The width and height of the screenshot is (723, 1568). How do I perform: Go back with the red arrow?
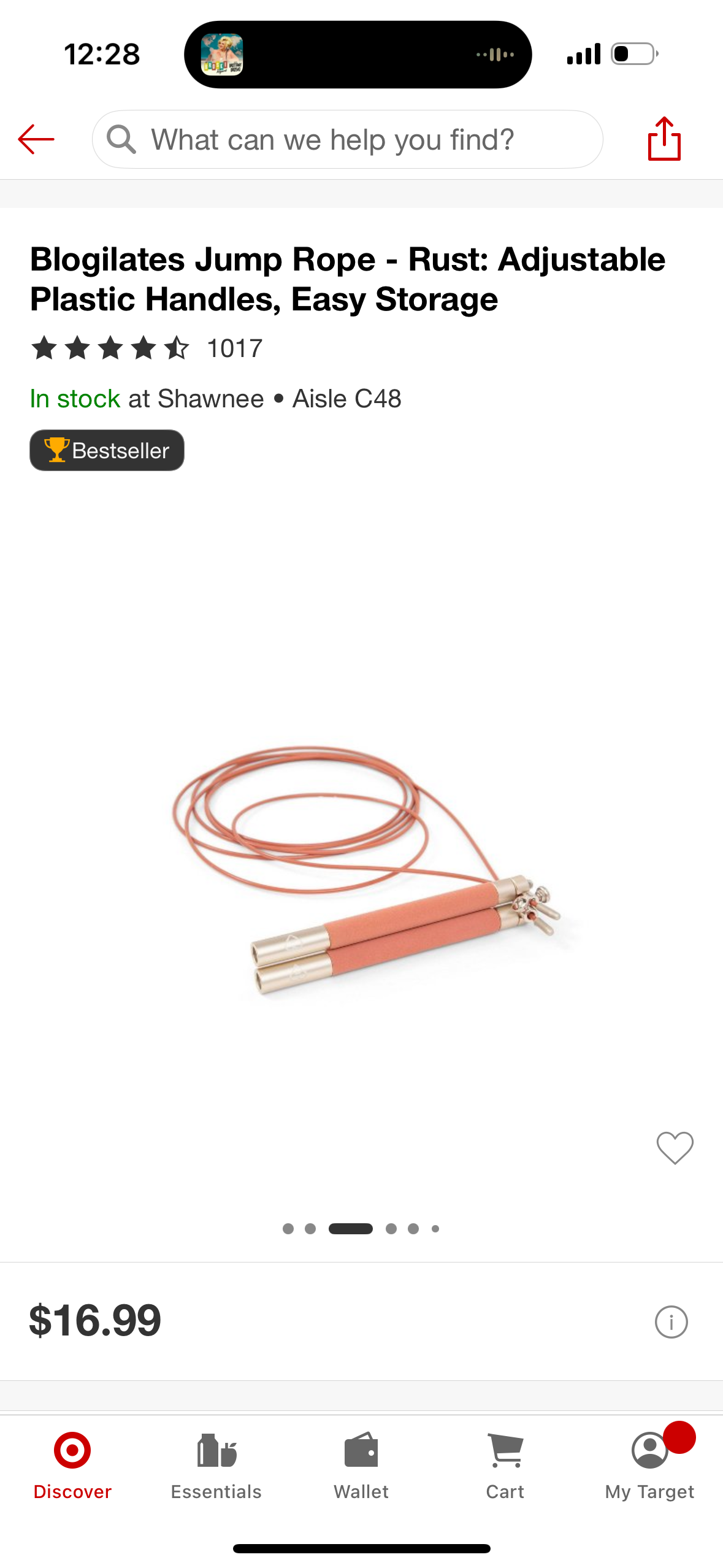(x=36, y=139)
